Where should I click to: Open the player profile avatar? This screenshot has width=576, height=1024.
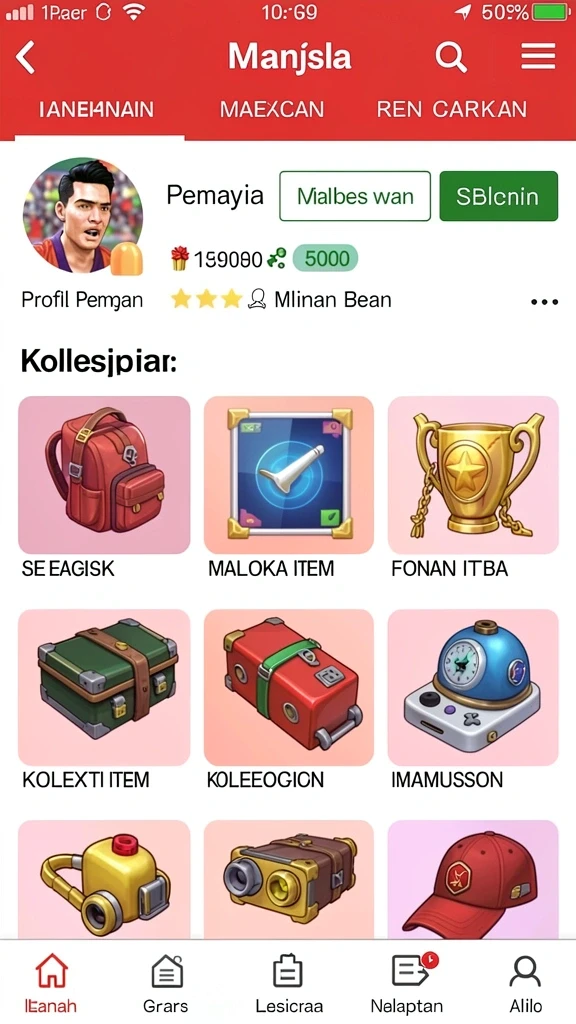click(x=82, y=215)
